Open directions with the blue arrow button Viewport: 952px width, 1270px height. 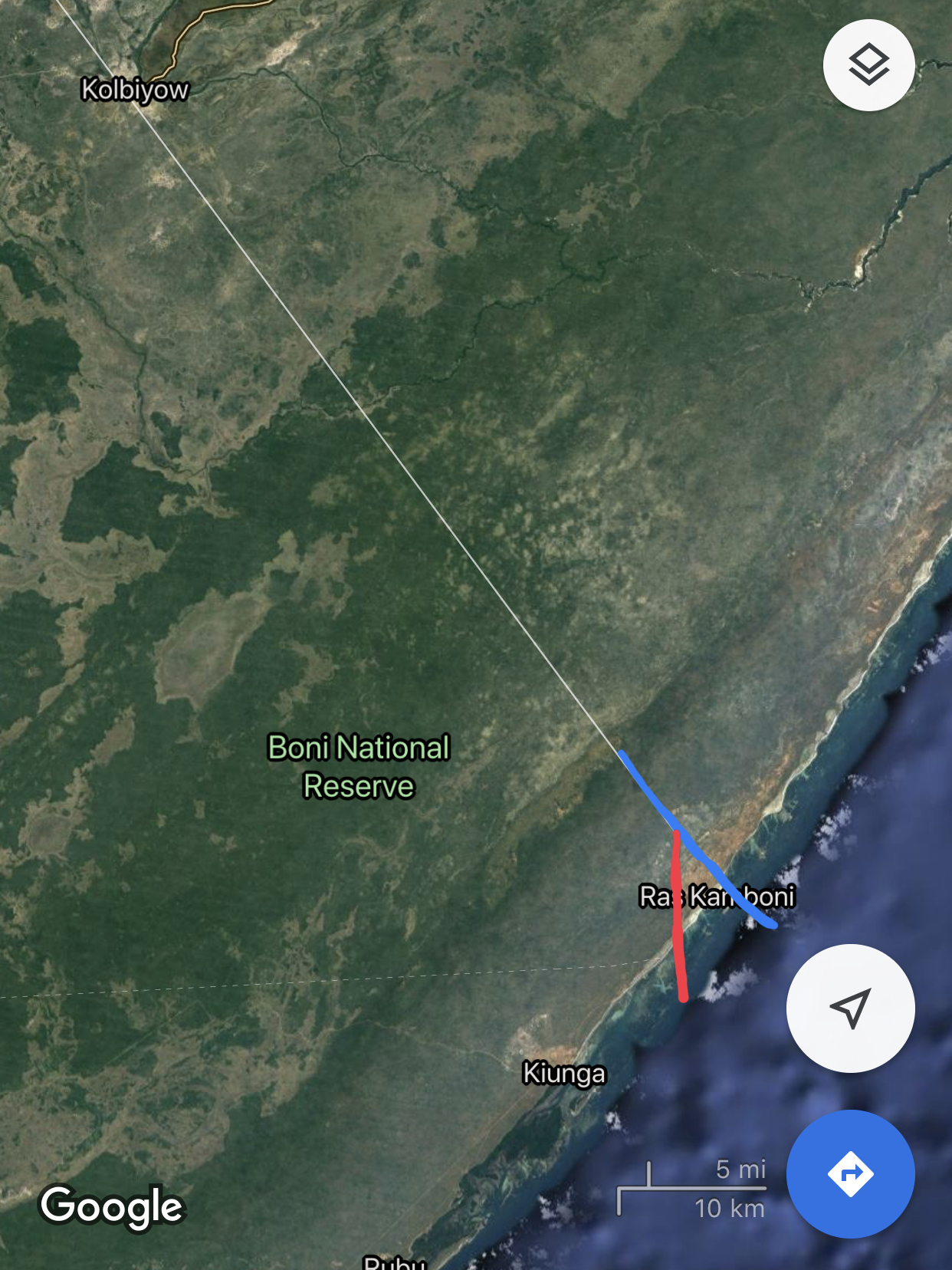point(850,1173)
